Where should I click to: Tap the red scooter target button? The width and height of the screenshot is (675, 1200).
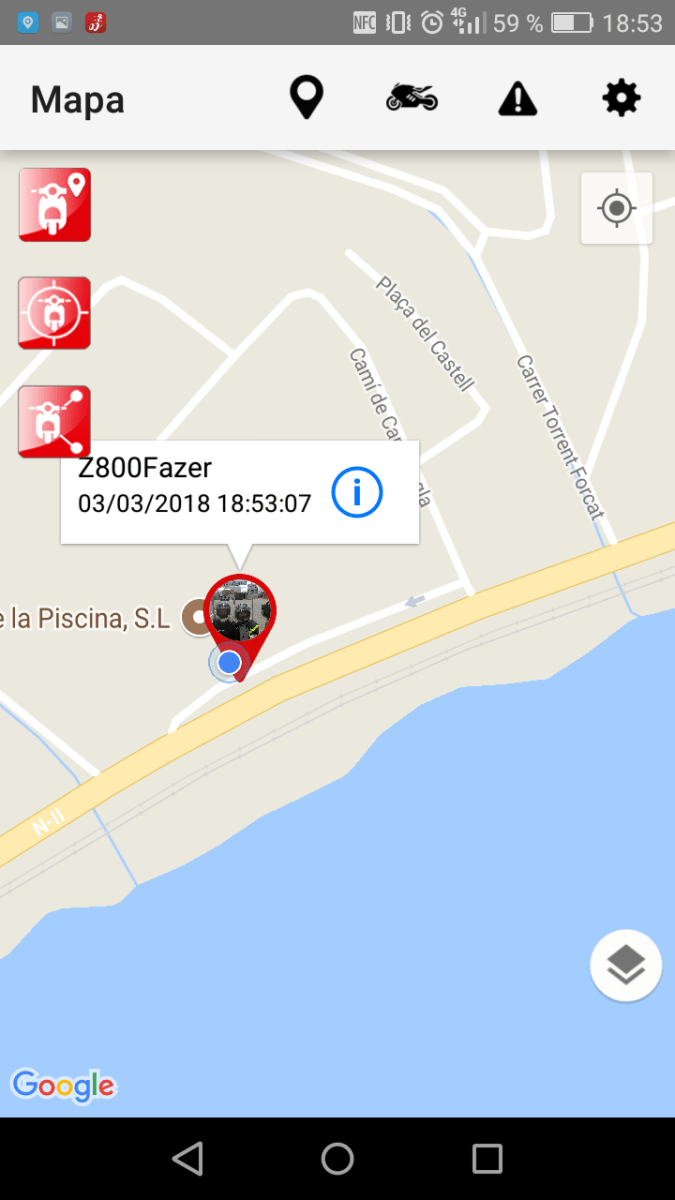55,313
